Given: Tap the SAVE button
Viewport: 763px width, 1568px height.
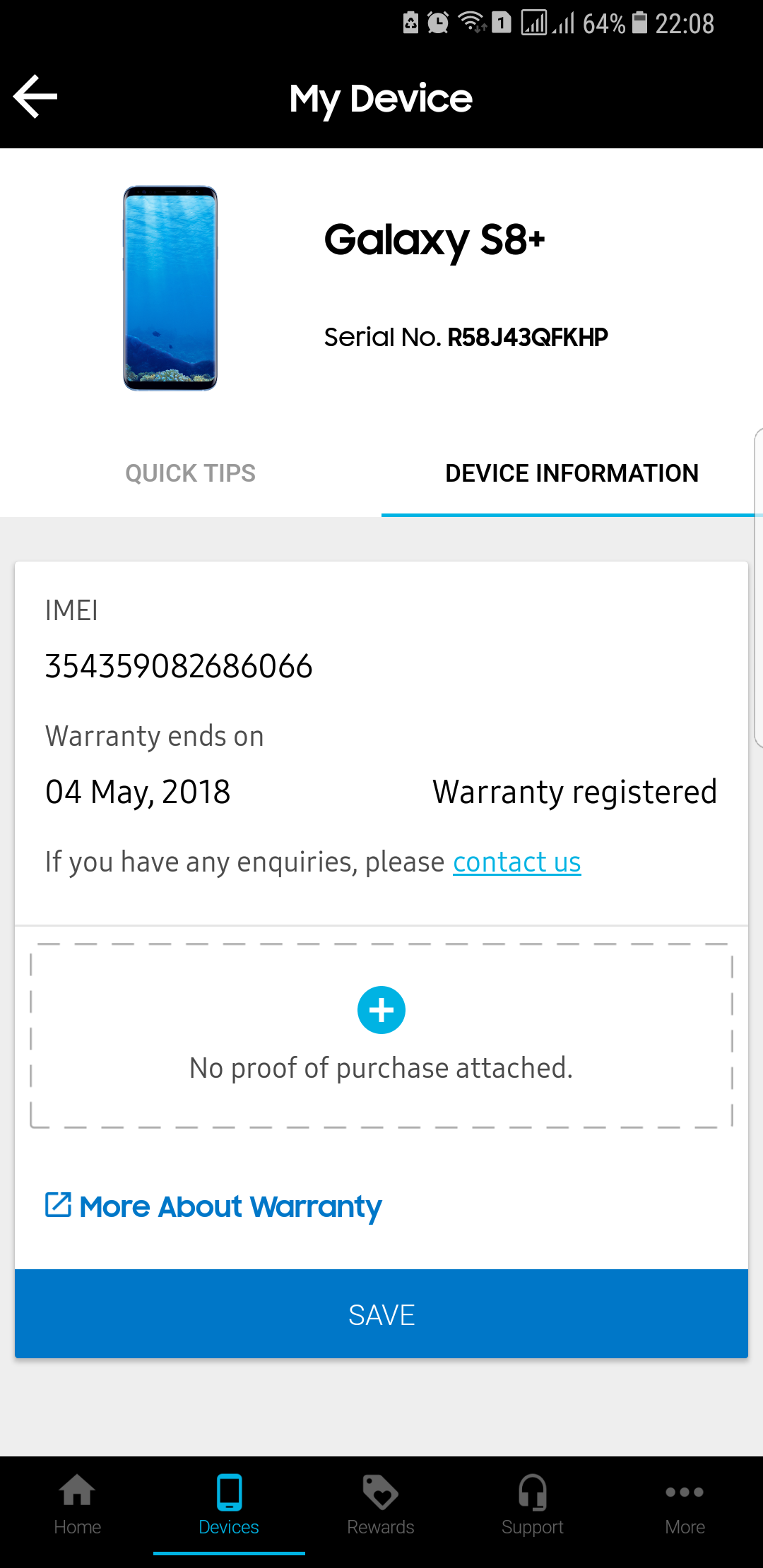Looking at the screenshot, I should point(381,1314).
